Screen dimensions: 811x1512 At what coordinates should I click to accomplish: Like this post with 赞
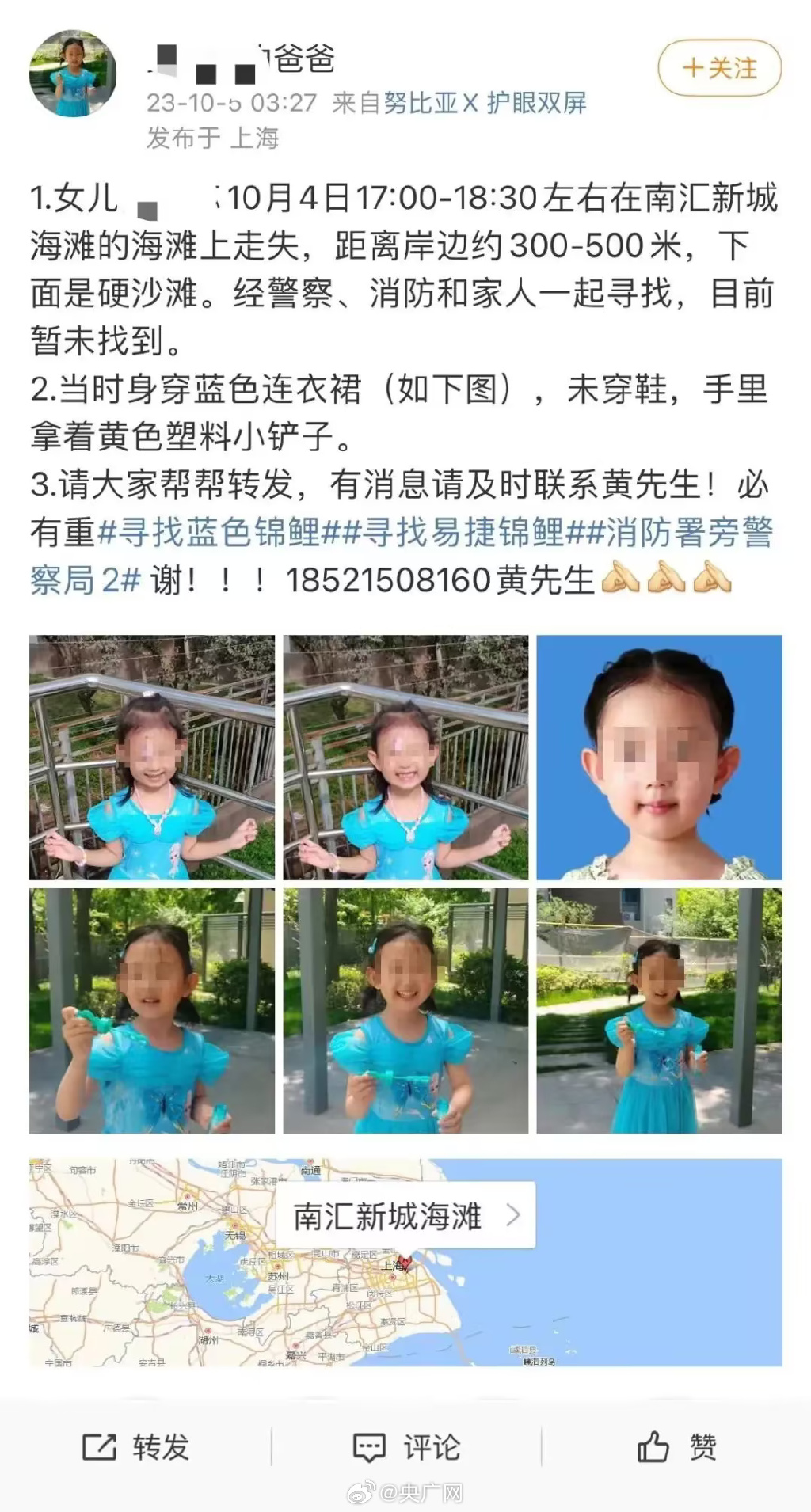tap(676, 1448)
